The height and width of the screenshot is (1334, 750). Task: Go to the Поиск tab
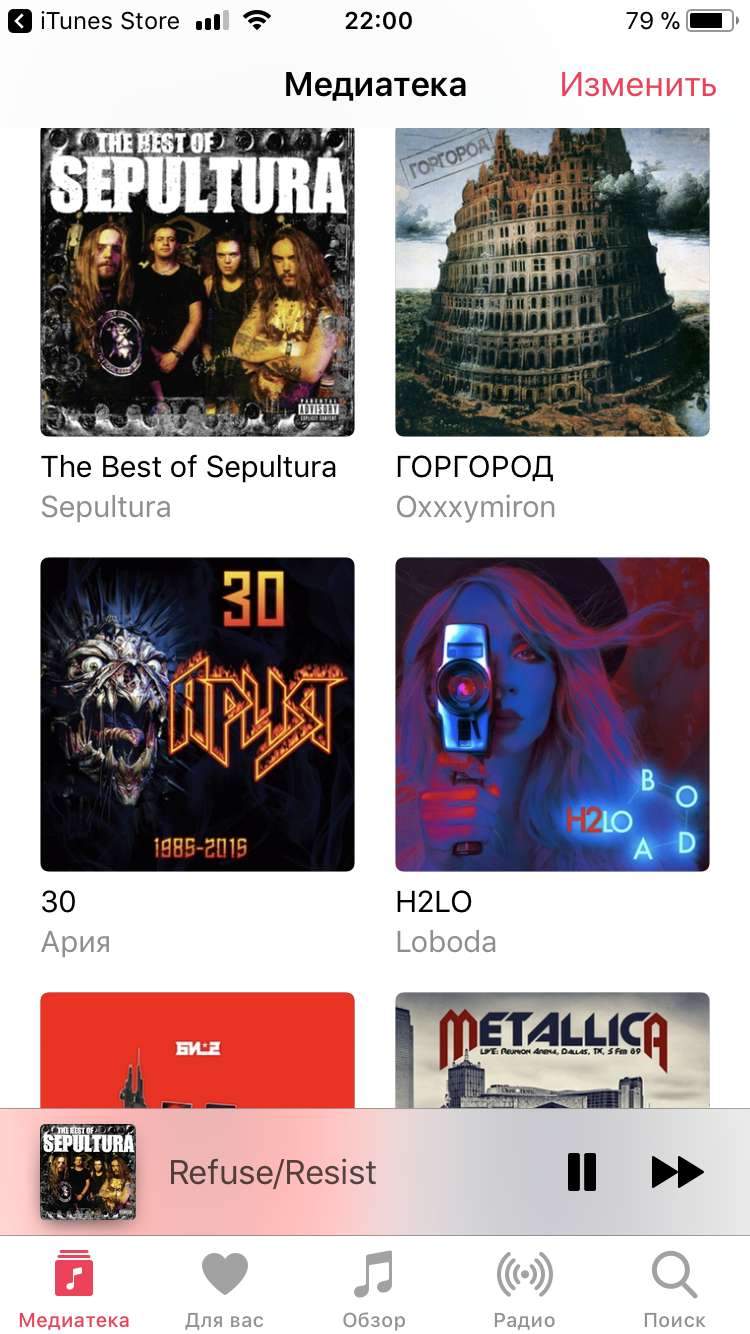pyautogui.click(x=674, y=1289)
